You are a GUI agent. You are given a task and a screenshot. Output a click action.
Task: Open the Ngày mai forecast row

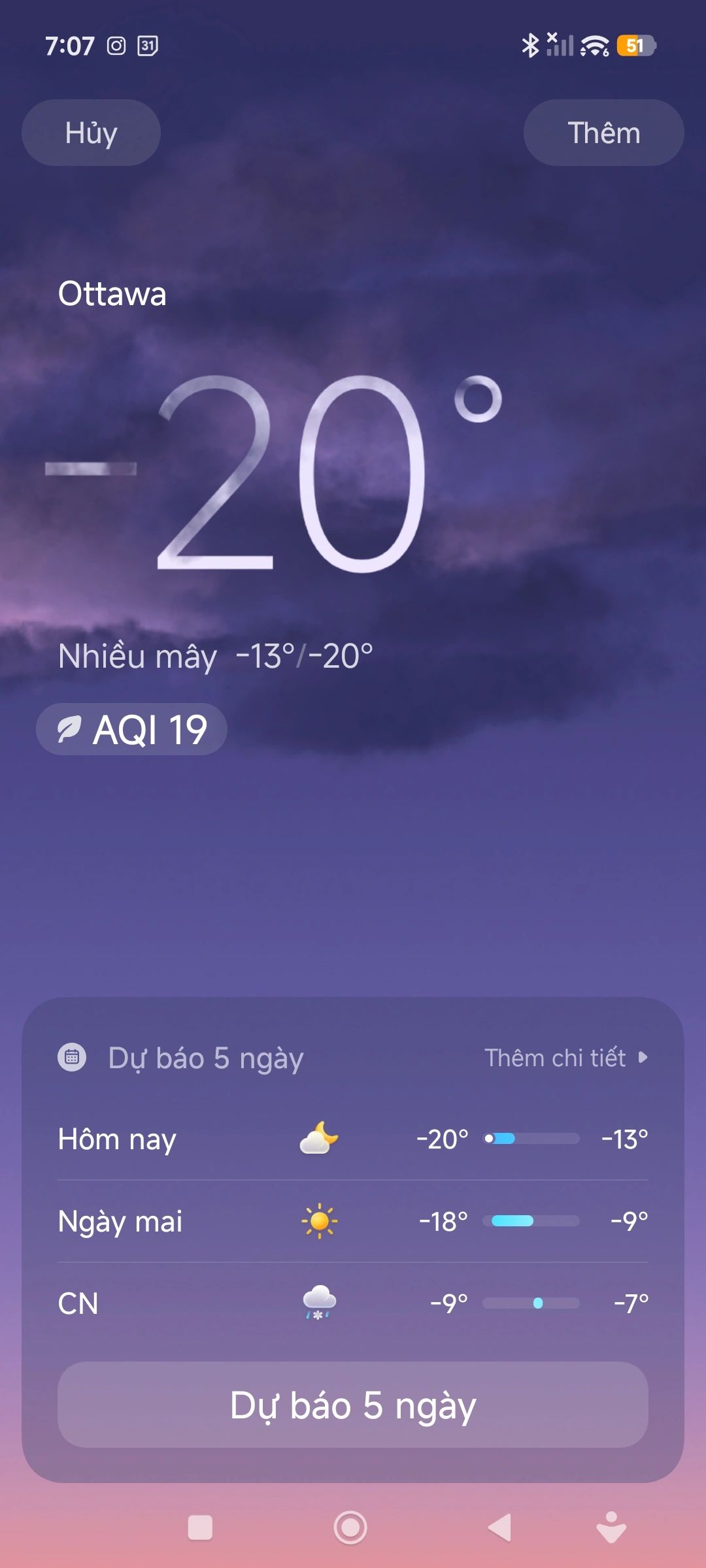[353, 1221]
